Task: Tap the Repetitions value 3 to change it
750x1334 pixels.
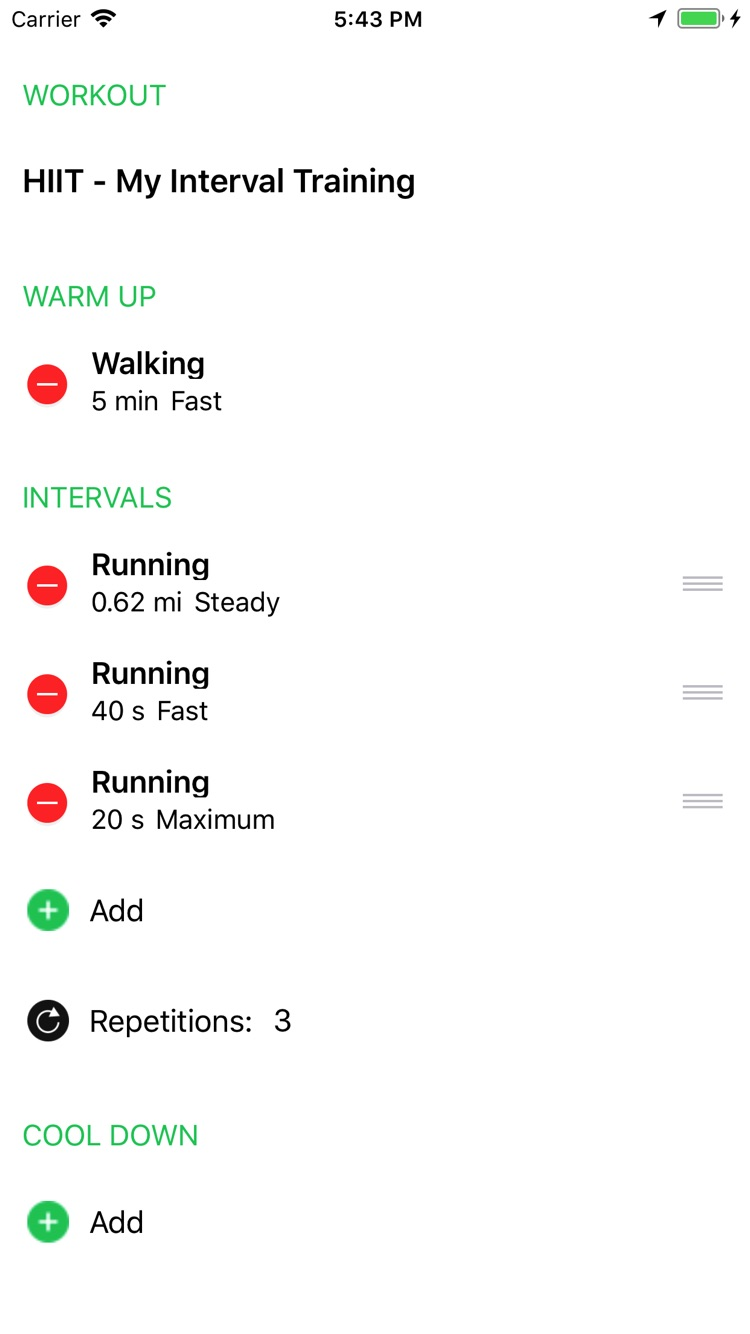Action: click(283, 1020)
